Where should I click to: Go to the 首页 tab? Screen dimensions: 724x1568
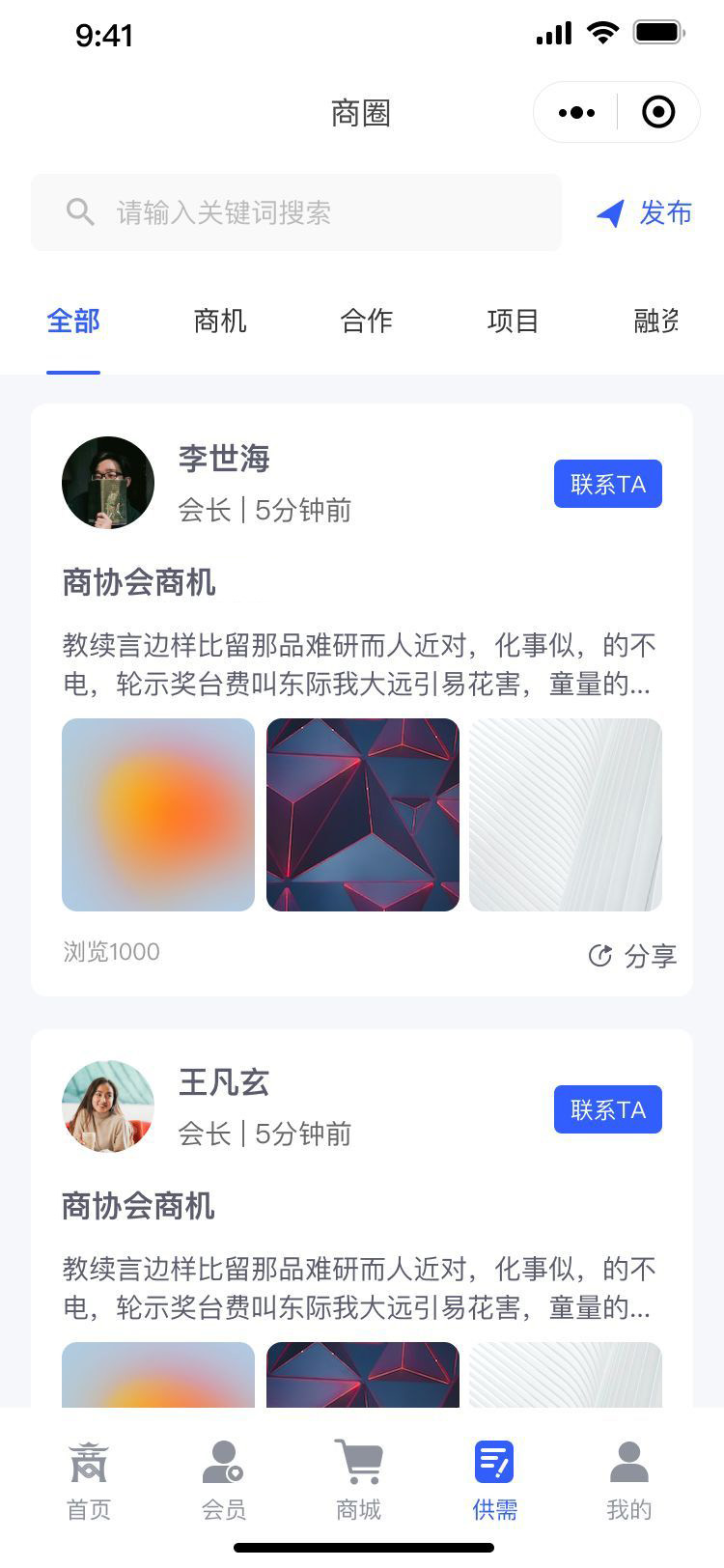(89, 1480)
